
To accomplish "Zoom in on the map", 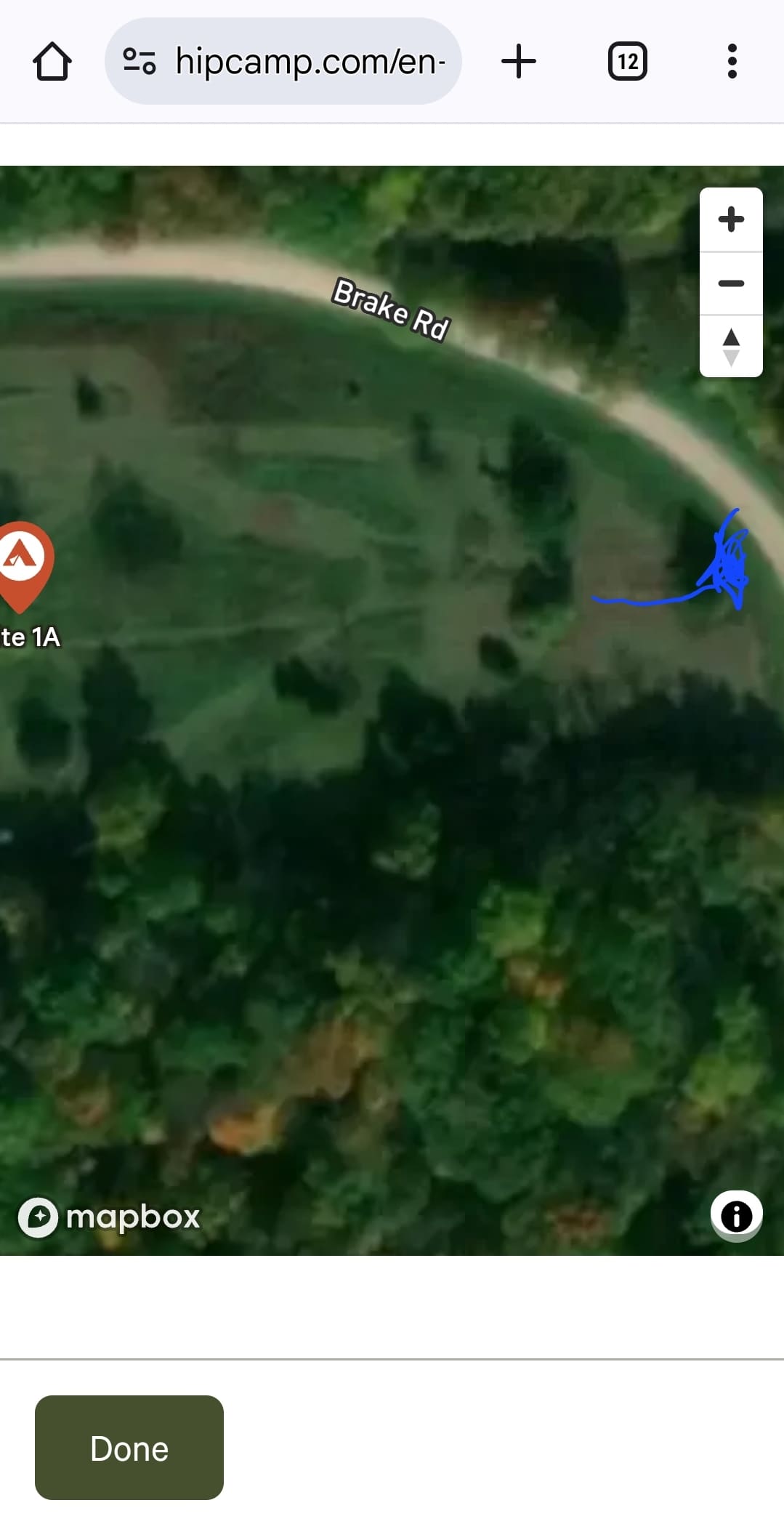I will (731, 219).
